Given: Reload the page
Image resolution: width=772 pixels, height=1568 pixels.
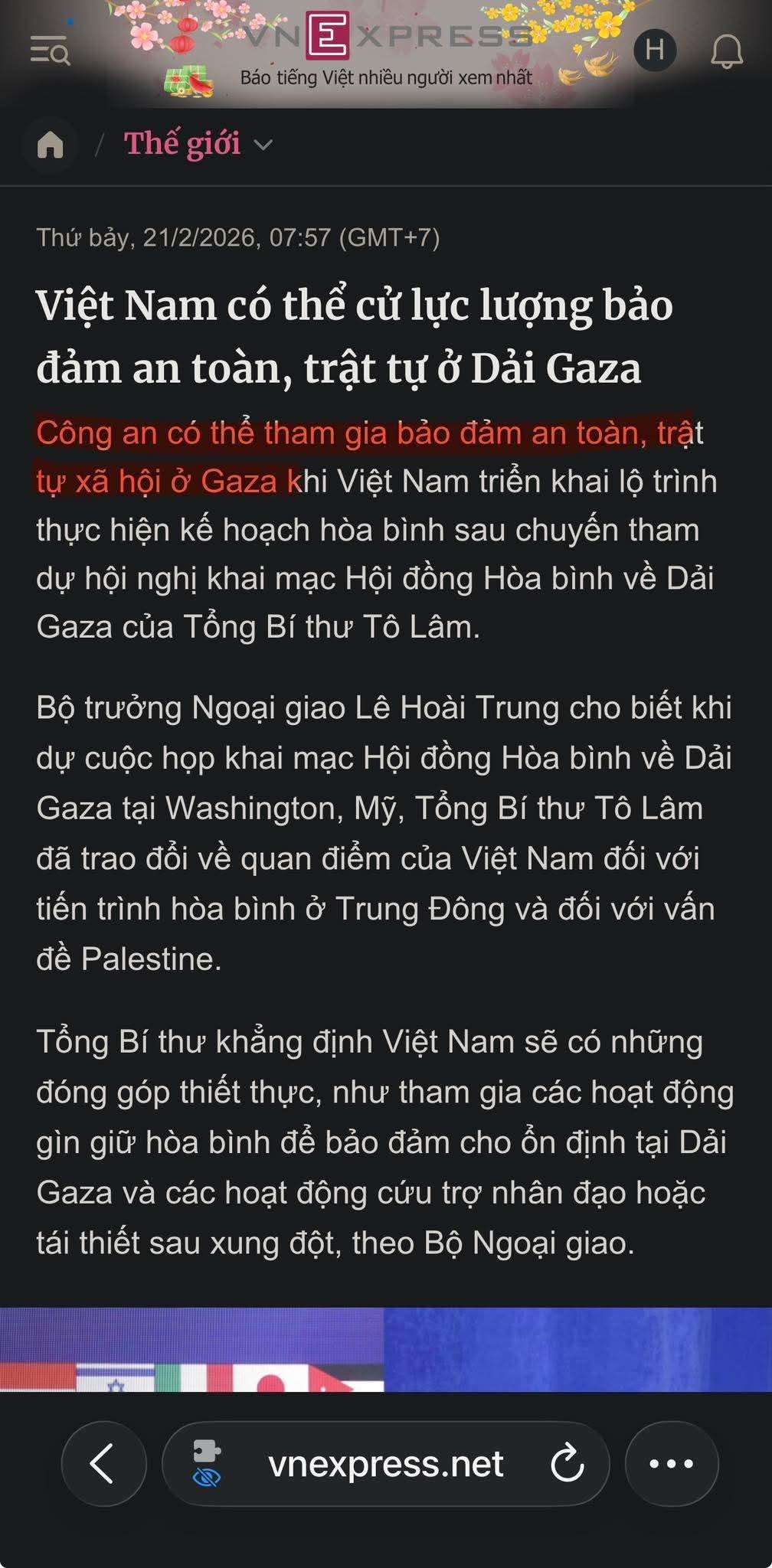Looking at the screenshot, I should tap(567, 1464).
